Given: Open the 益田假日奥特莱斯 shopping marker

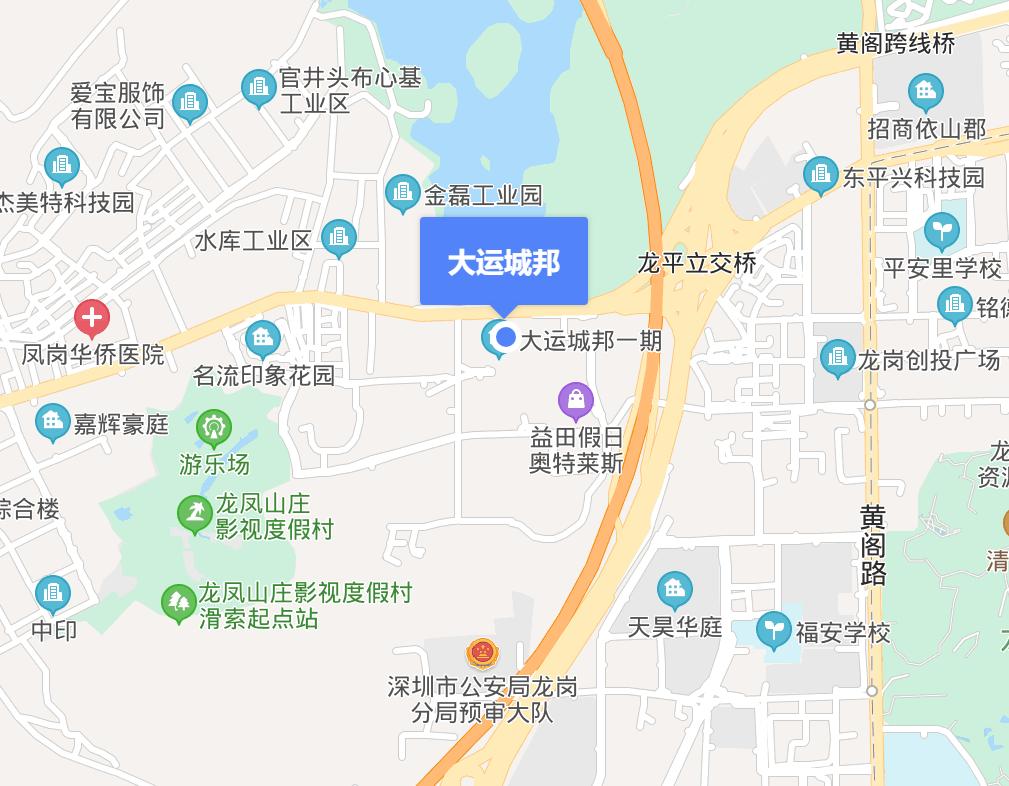Looking at the screenshot, I should pos(576,401).
